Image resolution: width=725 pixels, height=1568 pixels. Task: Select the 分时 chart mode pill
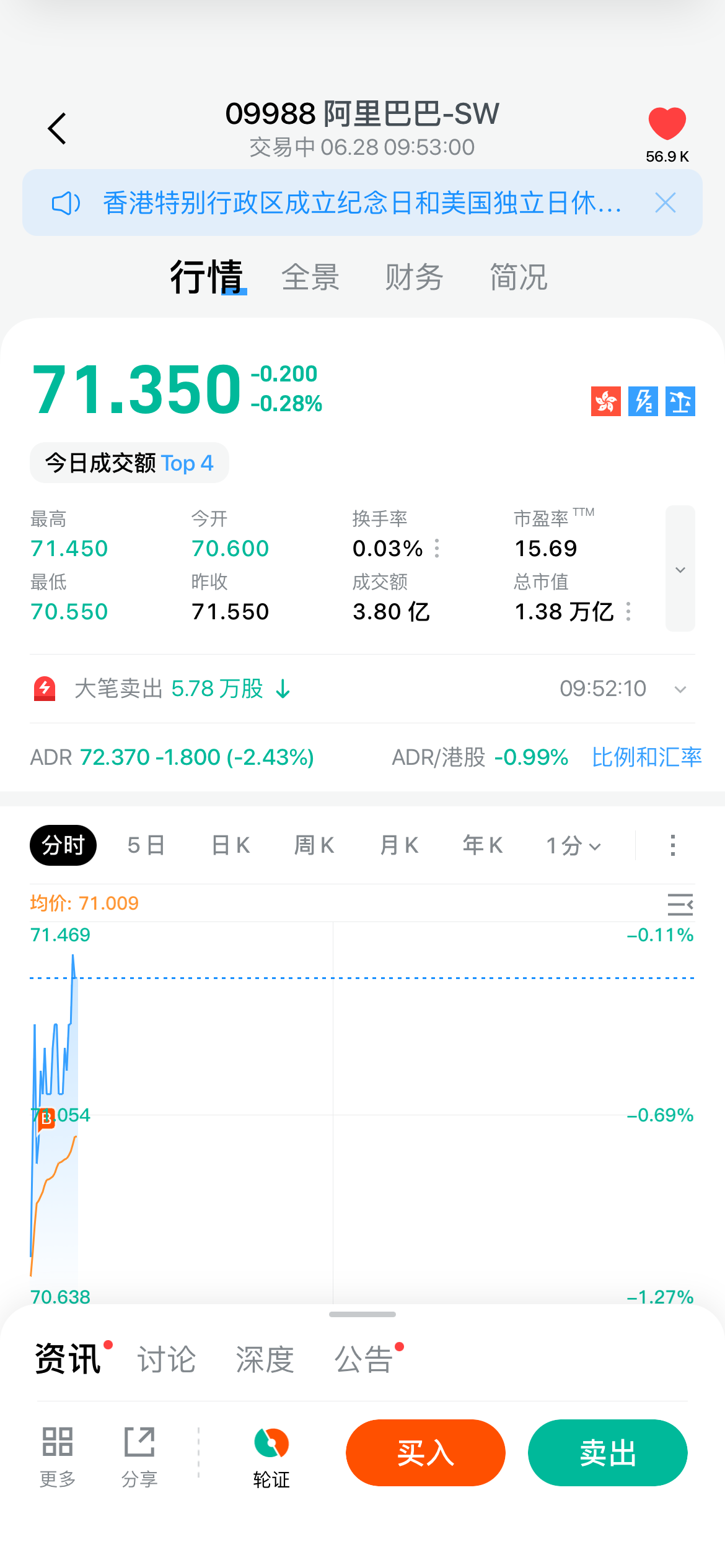(x=63, y=845)
